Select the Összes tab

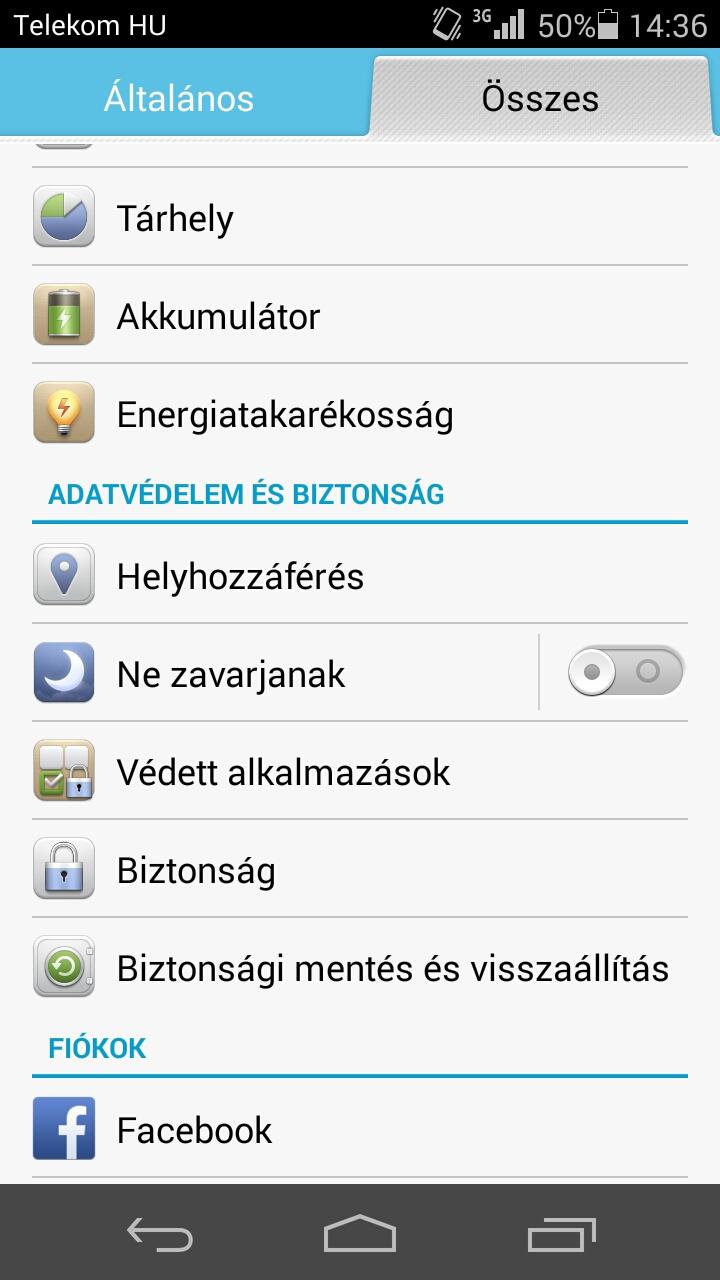click(x=541, y=98)
